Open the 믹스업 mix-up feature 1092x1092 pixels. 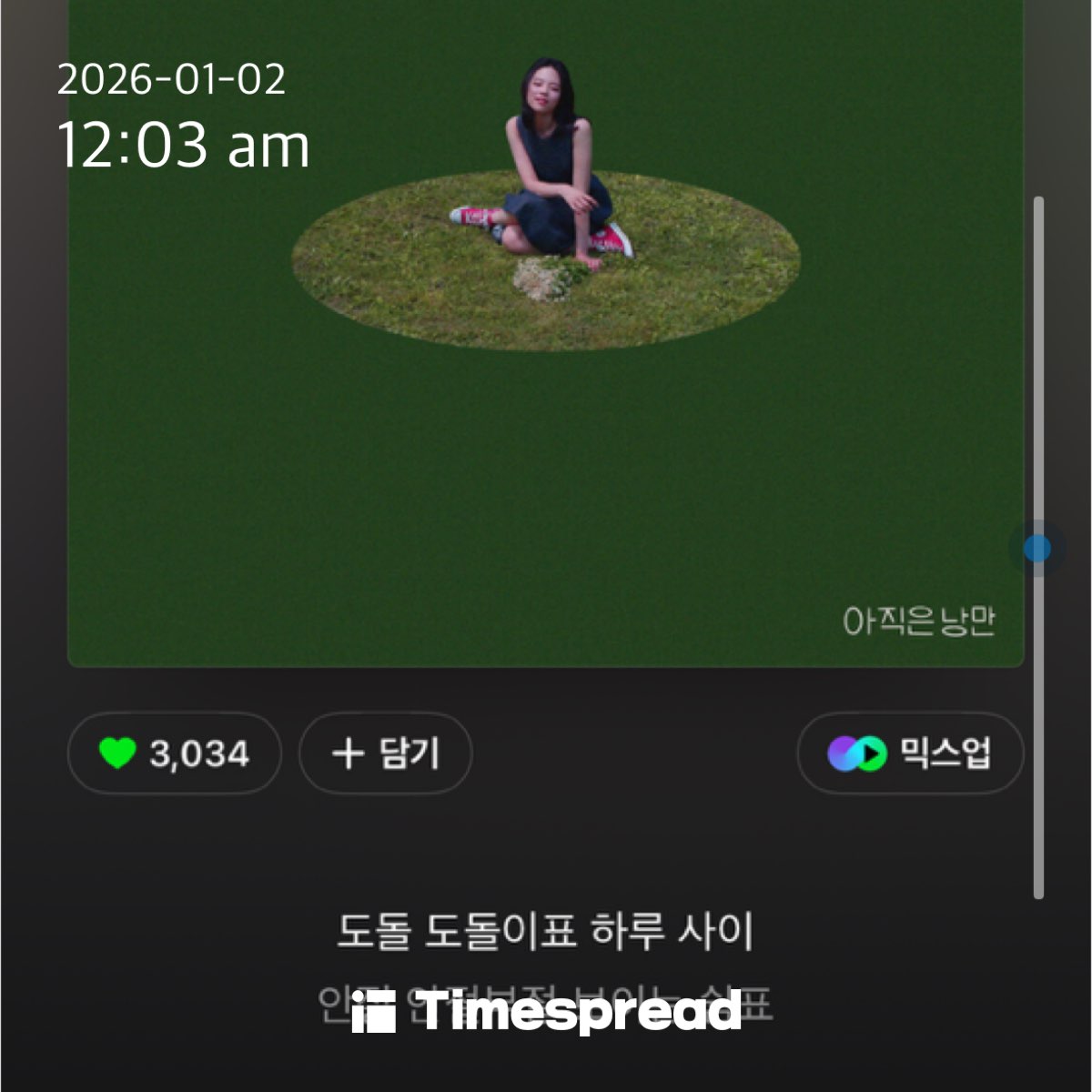(x=909, y=753)
